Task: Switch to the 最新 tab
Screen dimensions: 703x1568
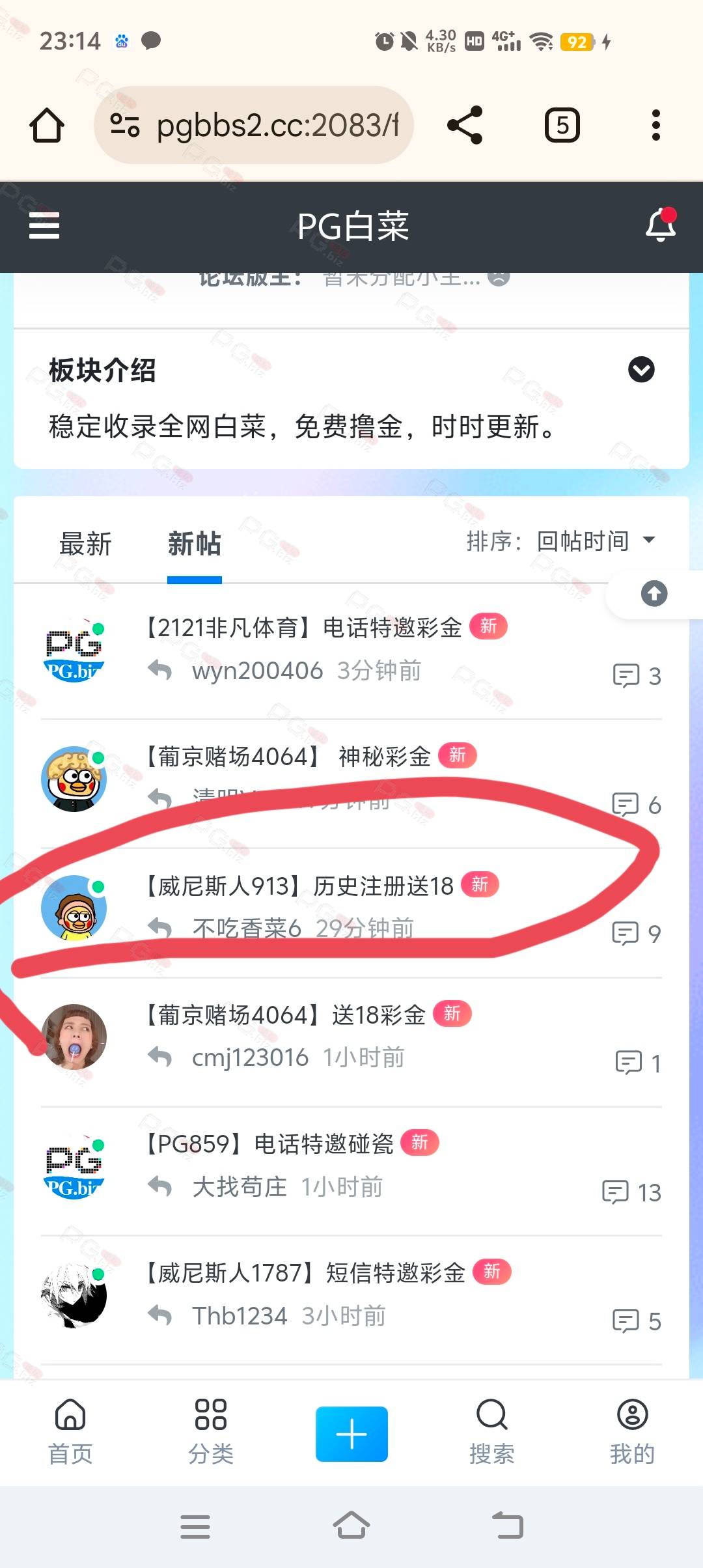Action: pyautogui.click(x=85, y=543)
